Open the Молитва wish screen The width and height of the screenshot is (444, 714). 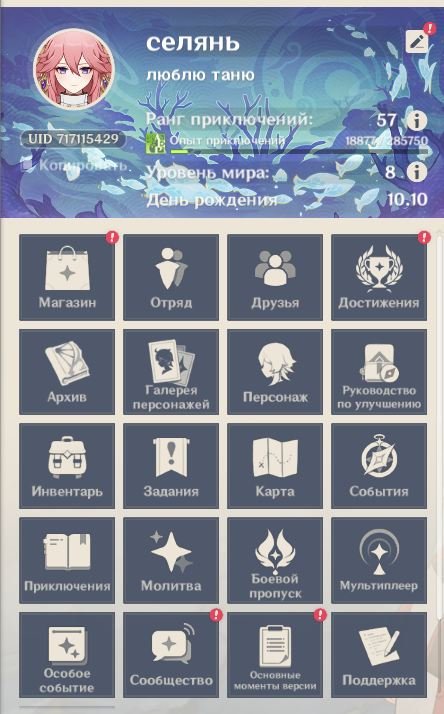[171, 560]
